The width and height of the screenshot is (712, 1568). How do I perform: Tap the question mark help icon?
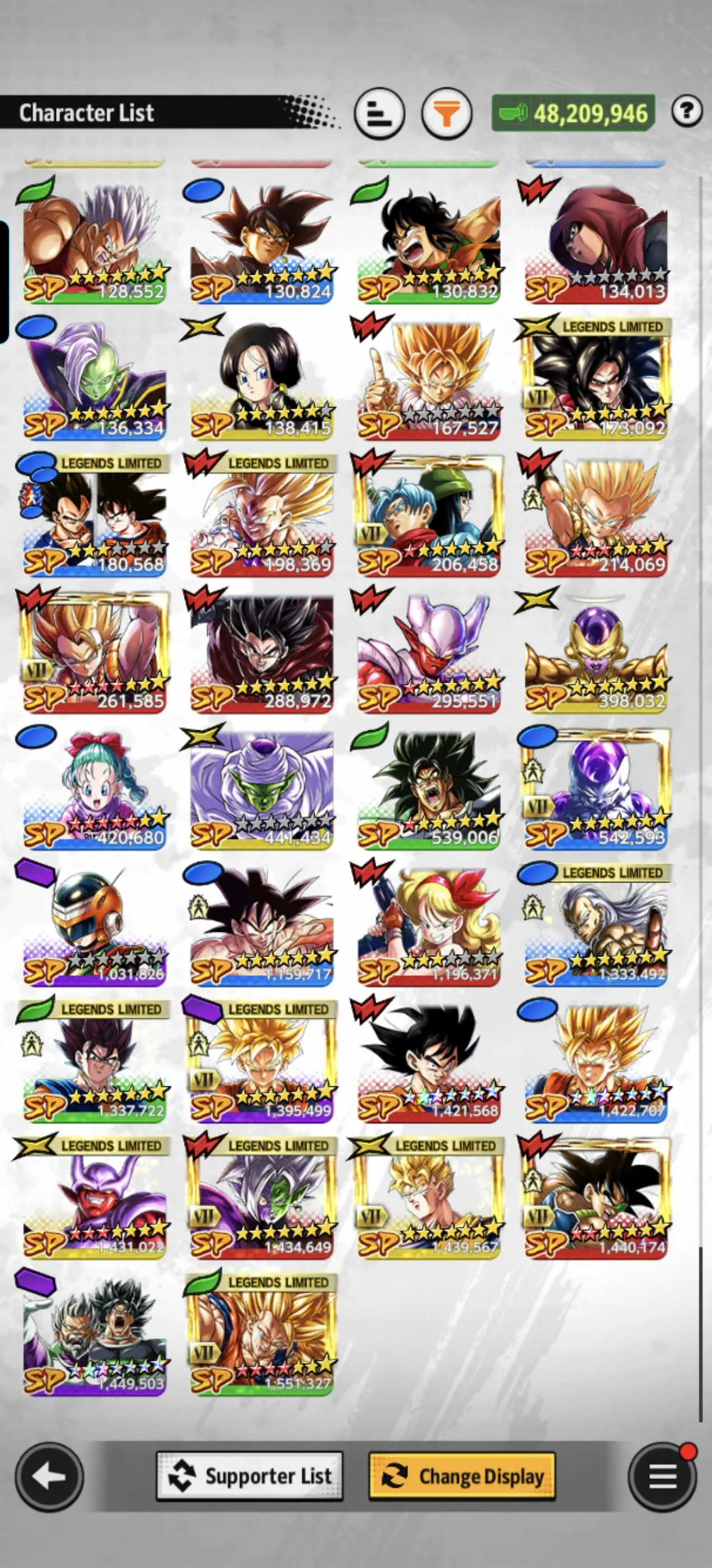coord(687,111)
